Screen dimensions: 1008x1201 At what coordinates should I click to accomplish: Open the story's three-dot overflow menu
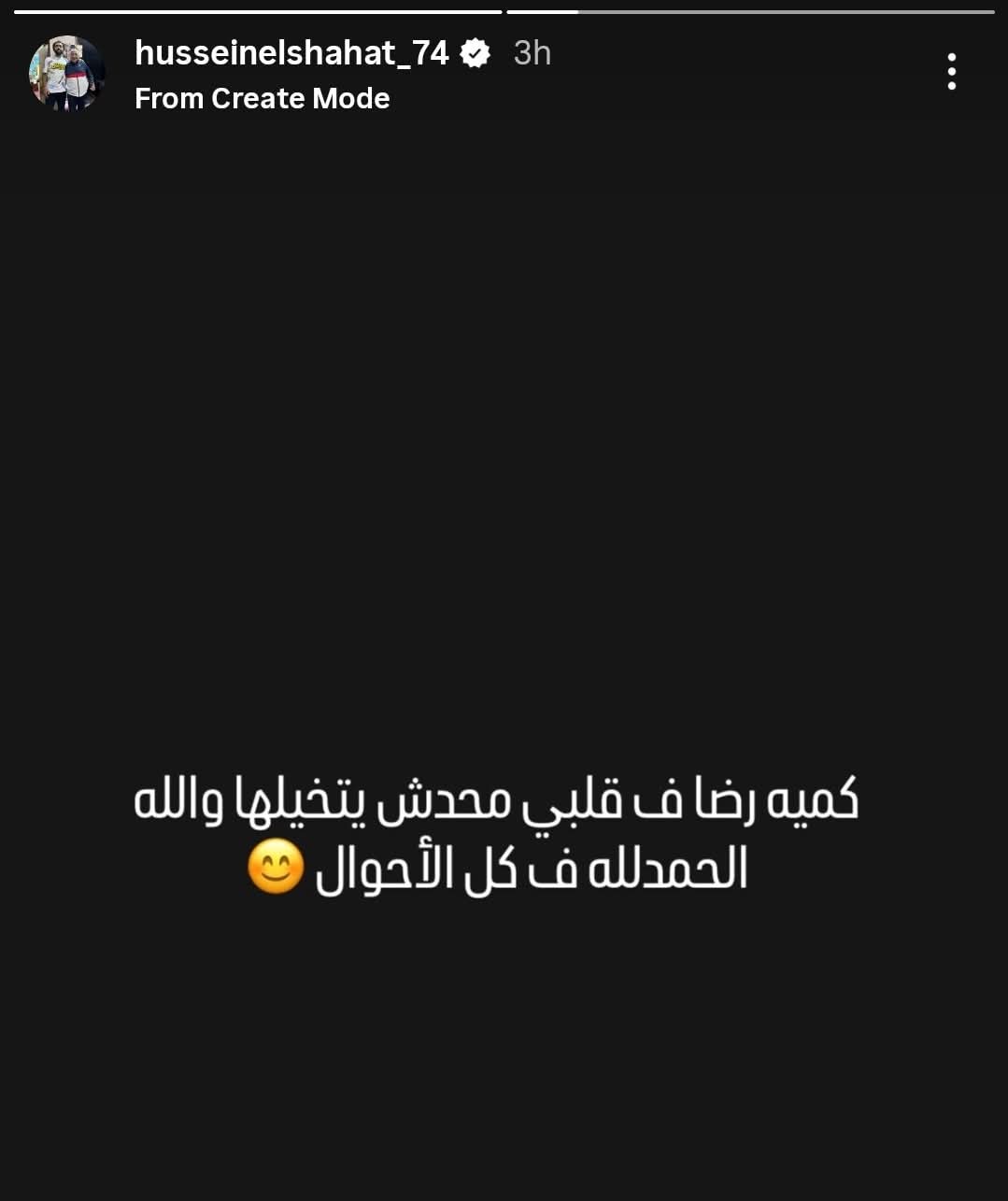[951, 72]
